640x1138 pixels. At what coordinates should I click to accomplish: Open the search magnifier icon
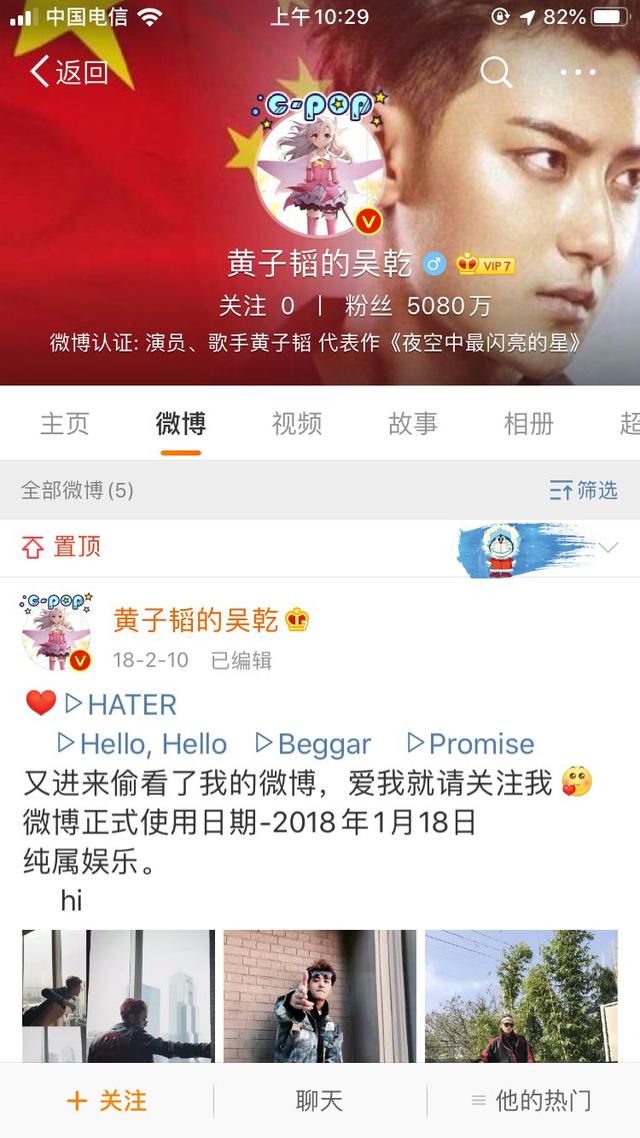click(496, 72)
